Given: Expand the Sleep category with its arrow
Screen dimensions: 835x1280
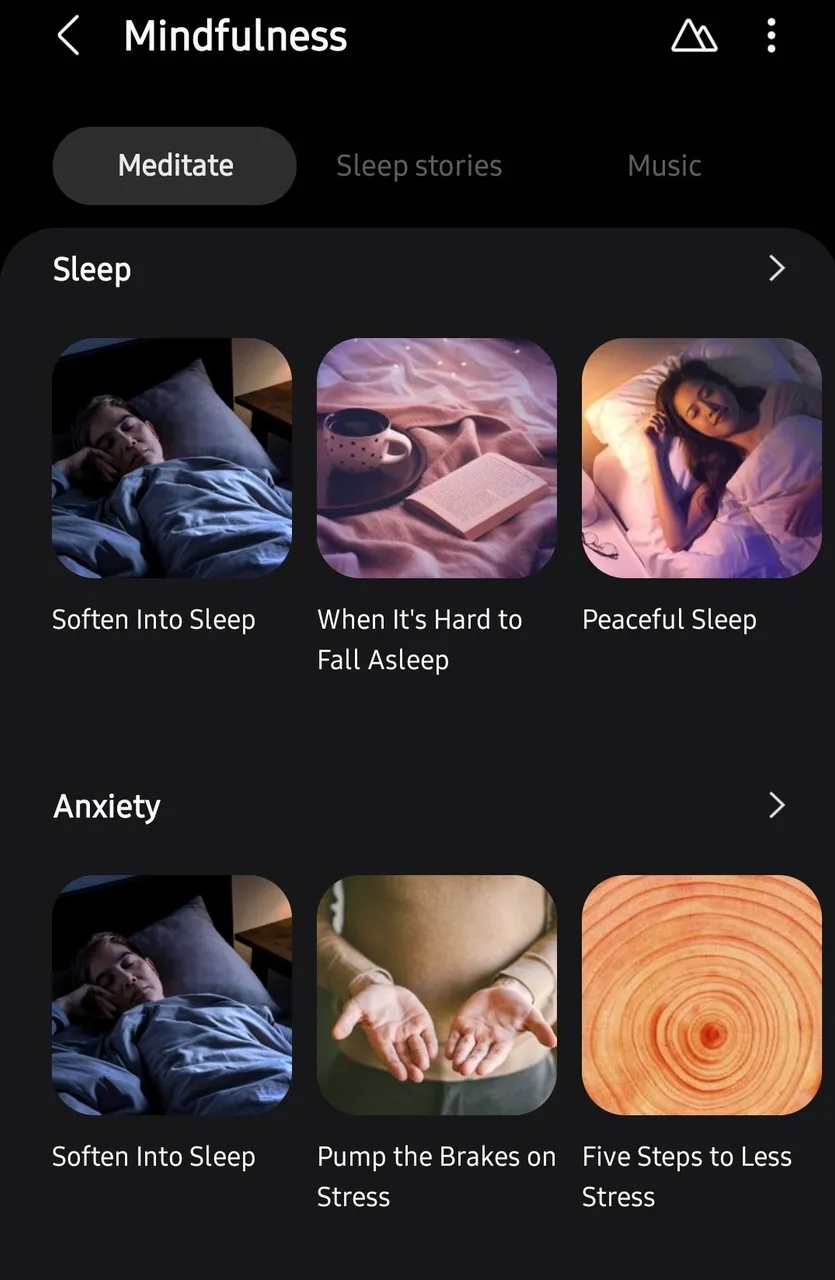Looking at the screenshot, I should click(x=776, y=269).
